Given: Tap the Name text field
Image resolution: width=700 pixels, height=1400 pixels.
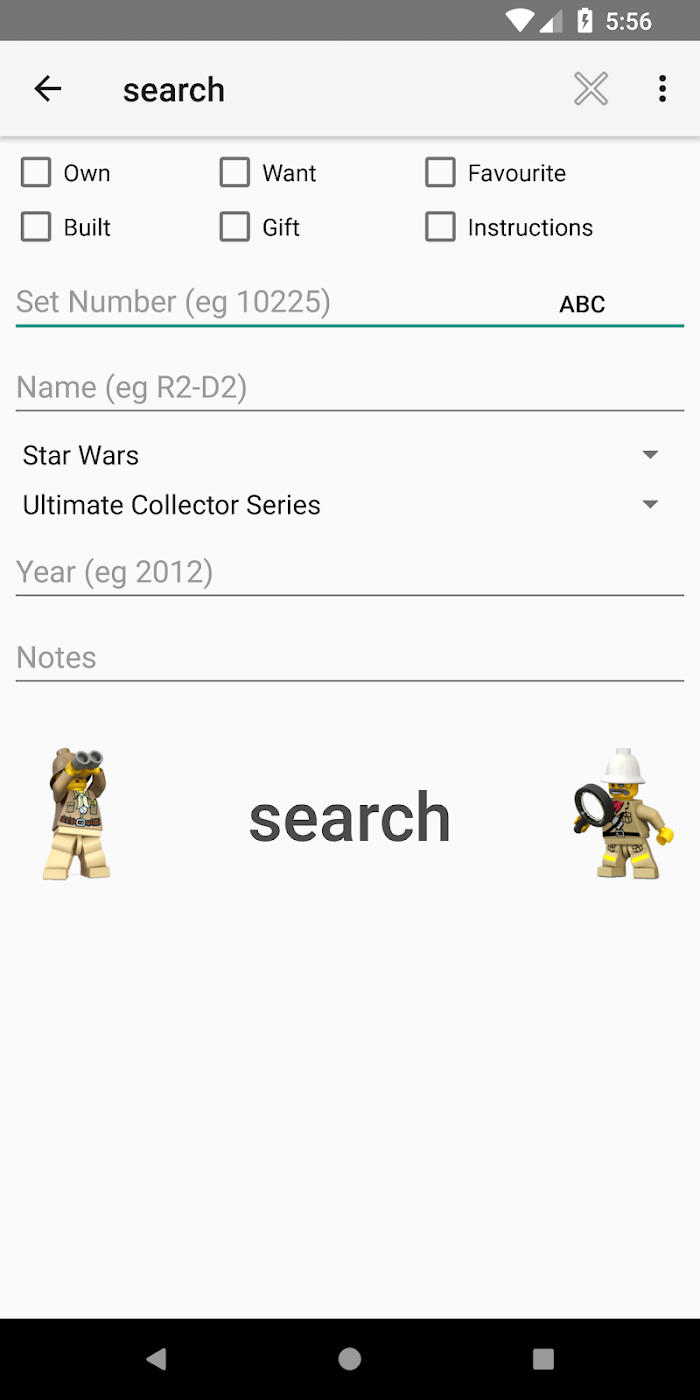Looking at the screenshot, I should 350,387.
